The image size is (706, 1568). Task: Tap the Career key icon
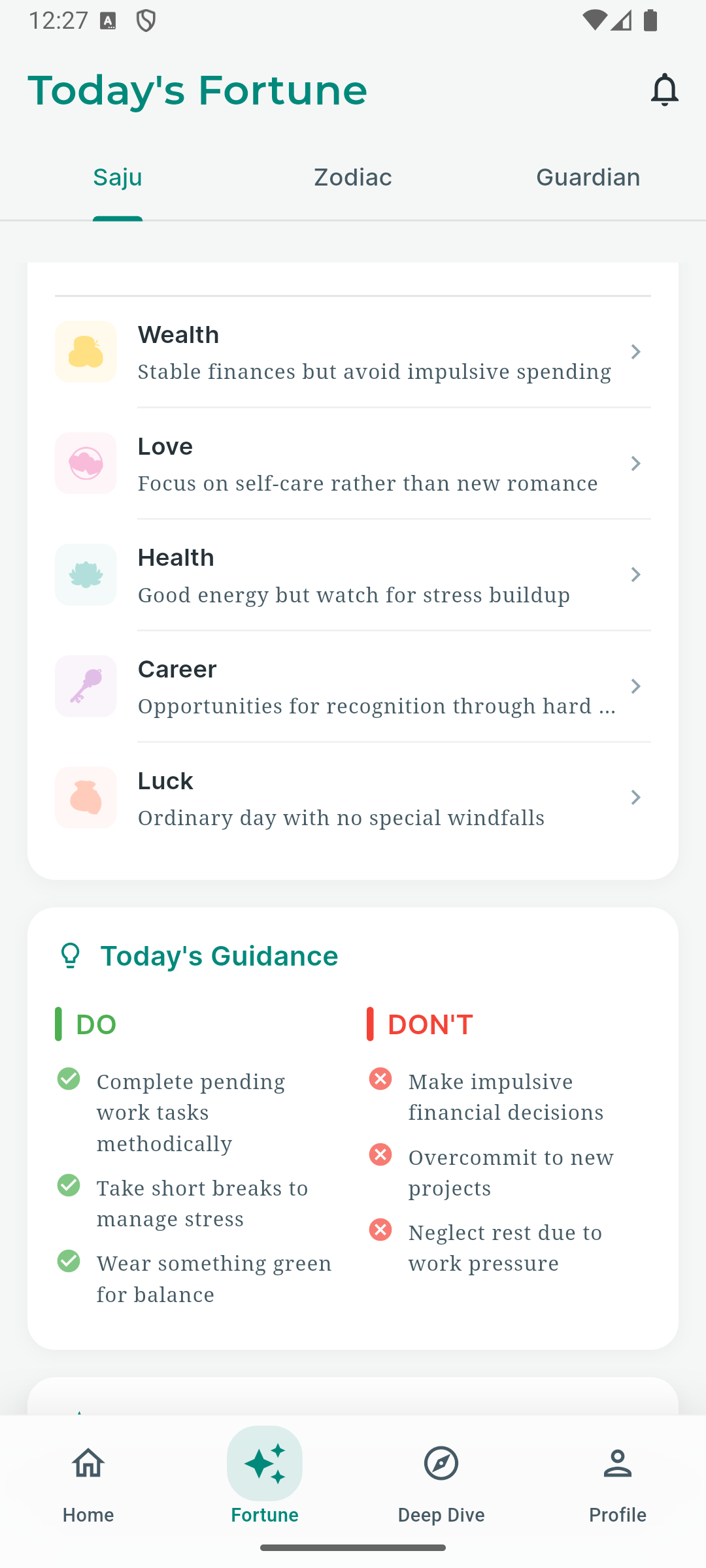coord(86,686)
